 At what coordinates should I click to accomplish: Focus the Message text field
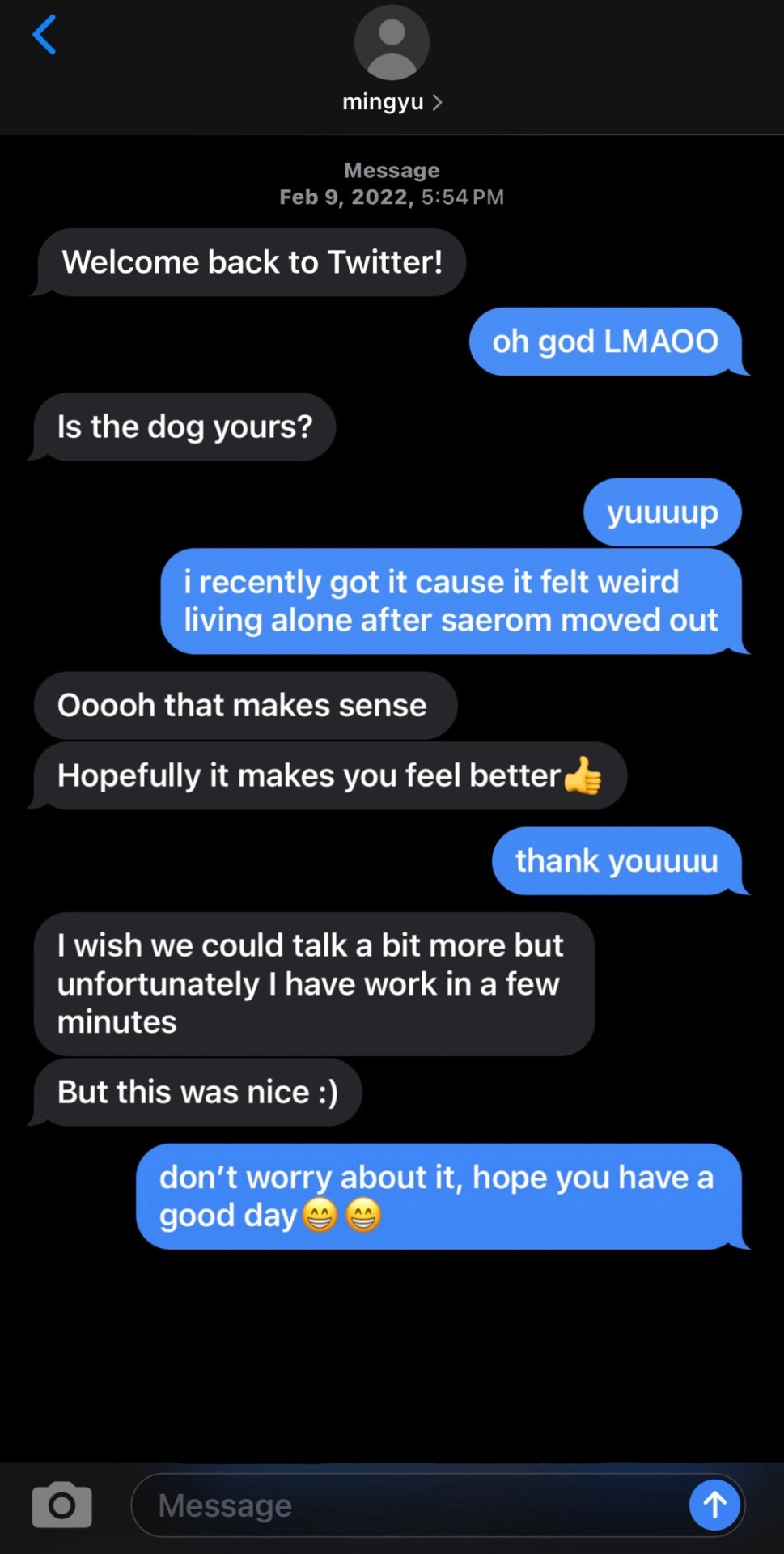405,1505
